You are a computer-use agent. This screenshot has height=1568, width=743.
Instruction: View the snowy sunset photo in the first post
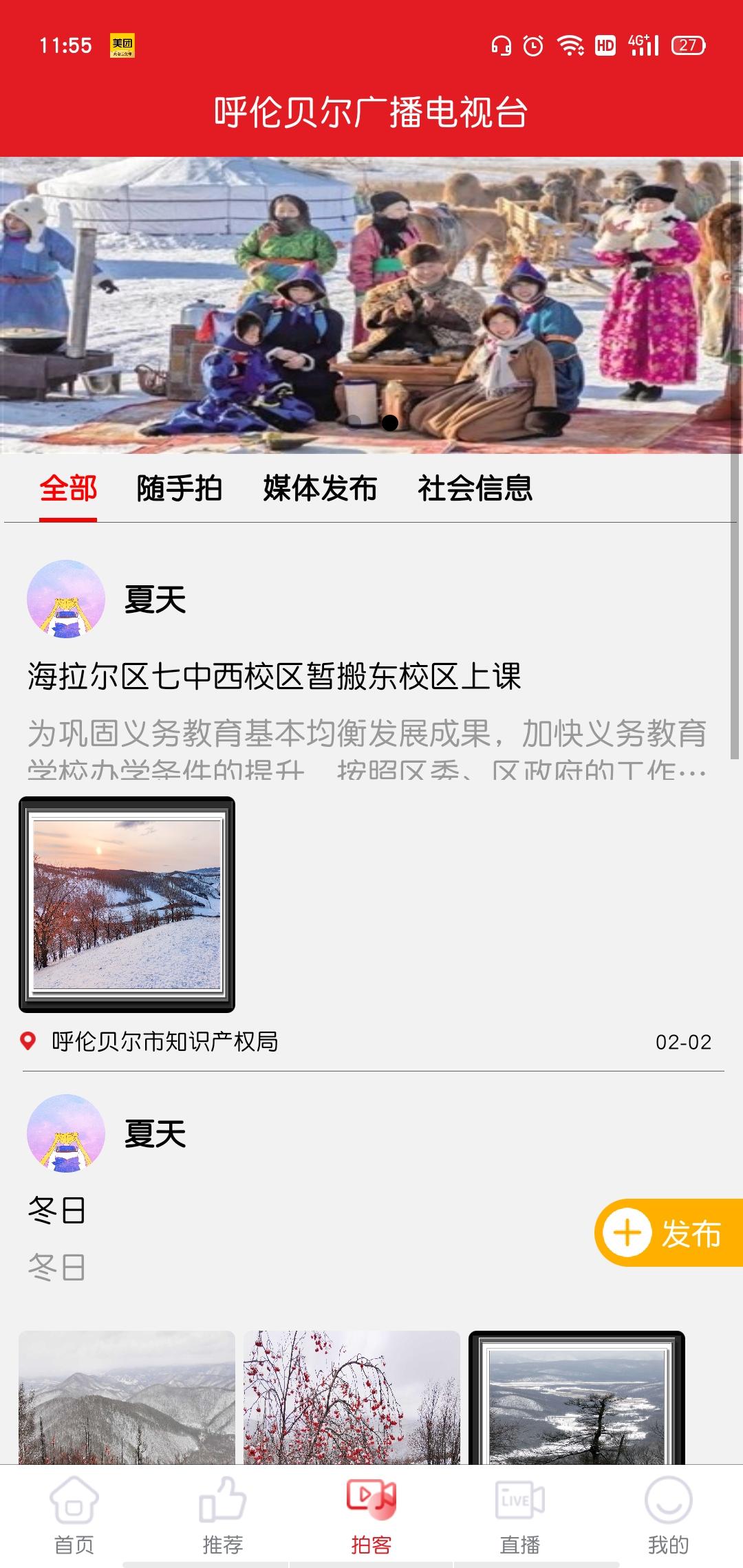[x=127, y=904]
